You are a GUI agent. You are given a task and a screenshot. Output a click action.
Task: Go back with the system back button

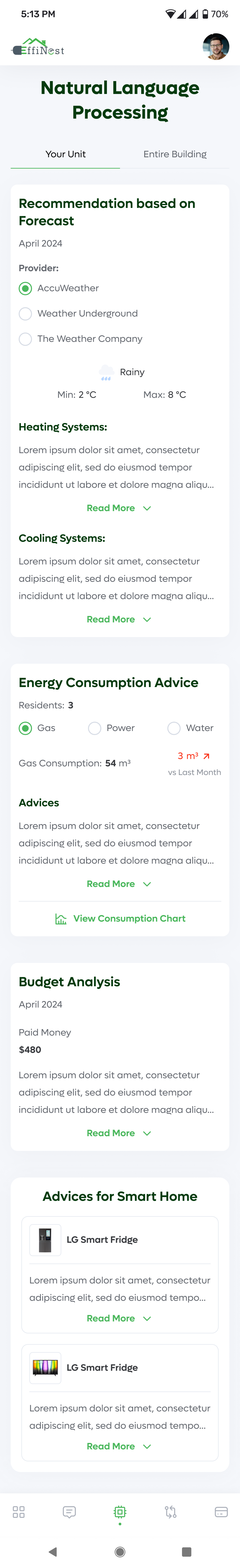tap(53, 1552)
